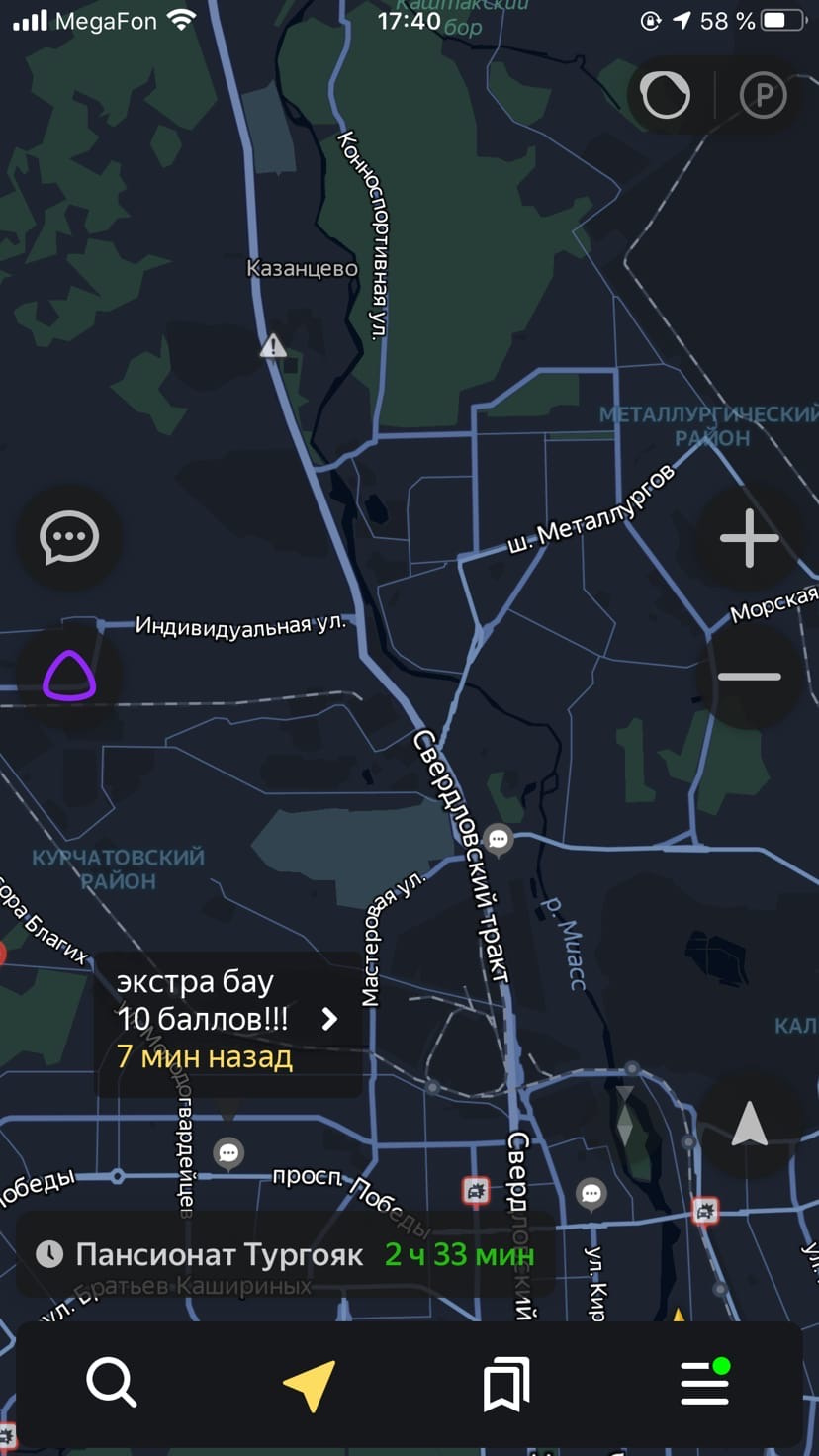Image resolution: width=819 pixels, height=1456 pixels.
Task: Open the "экстра бау 10 баллов" comment
Action: pos(227,1020)
